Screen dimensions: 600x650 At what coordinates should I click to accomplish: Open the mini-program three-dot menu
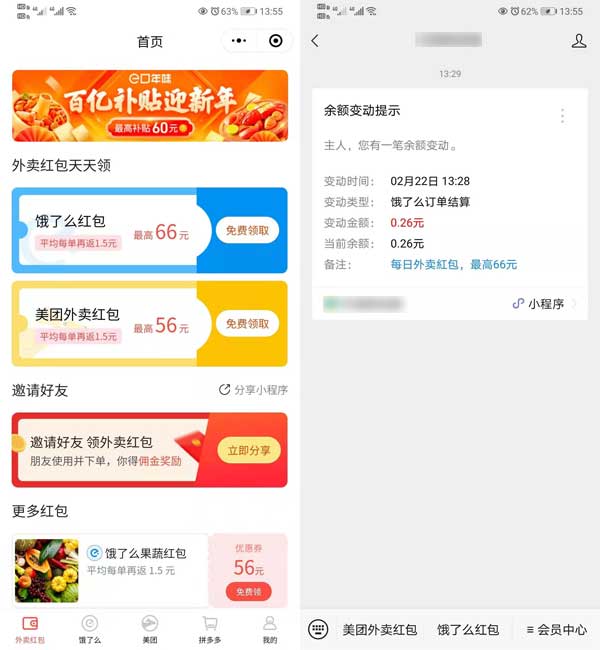point(238,41)
